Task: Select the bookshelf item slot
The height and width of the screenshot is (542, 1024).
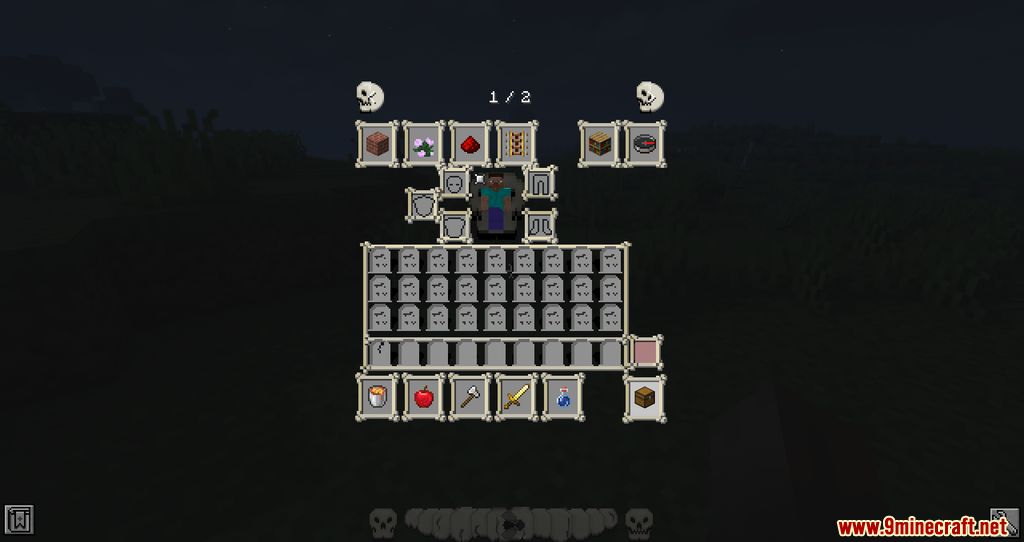Action: coord(600,143)
